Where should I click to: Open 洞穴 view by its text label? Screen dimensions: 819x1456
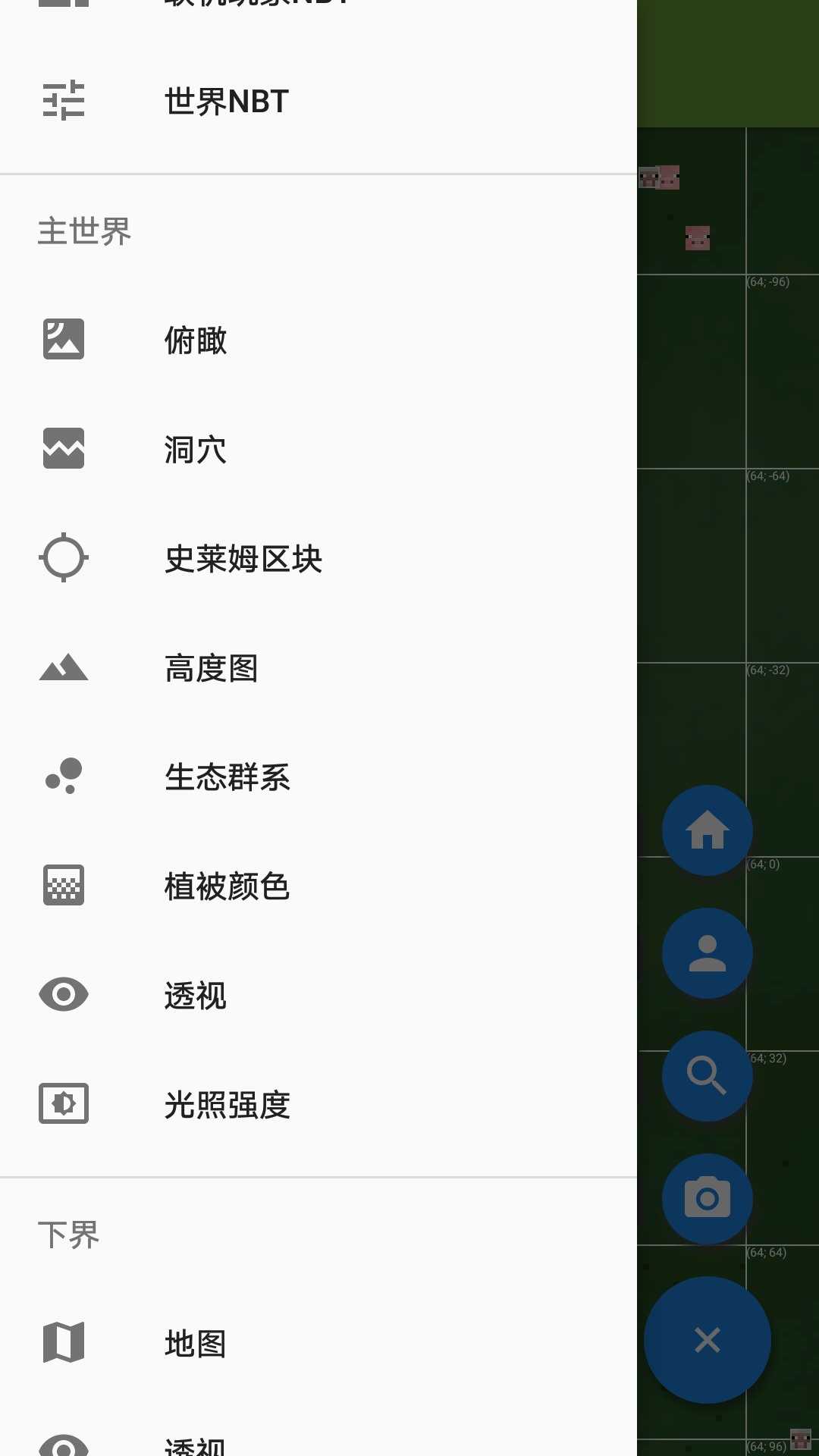point(196,449)
